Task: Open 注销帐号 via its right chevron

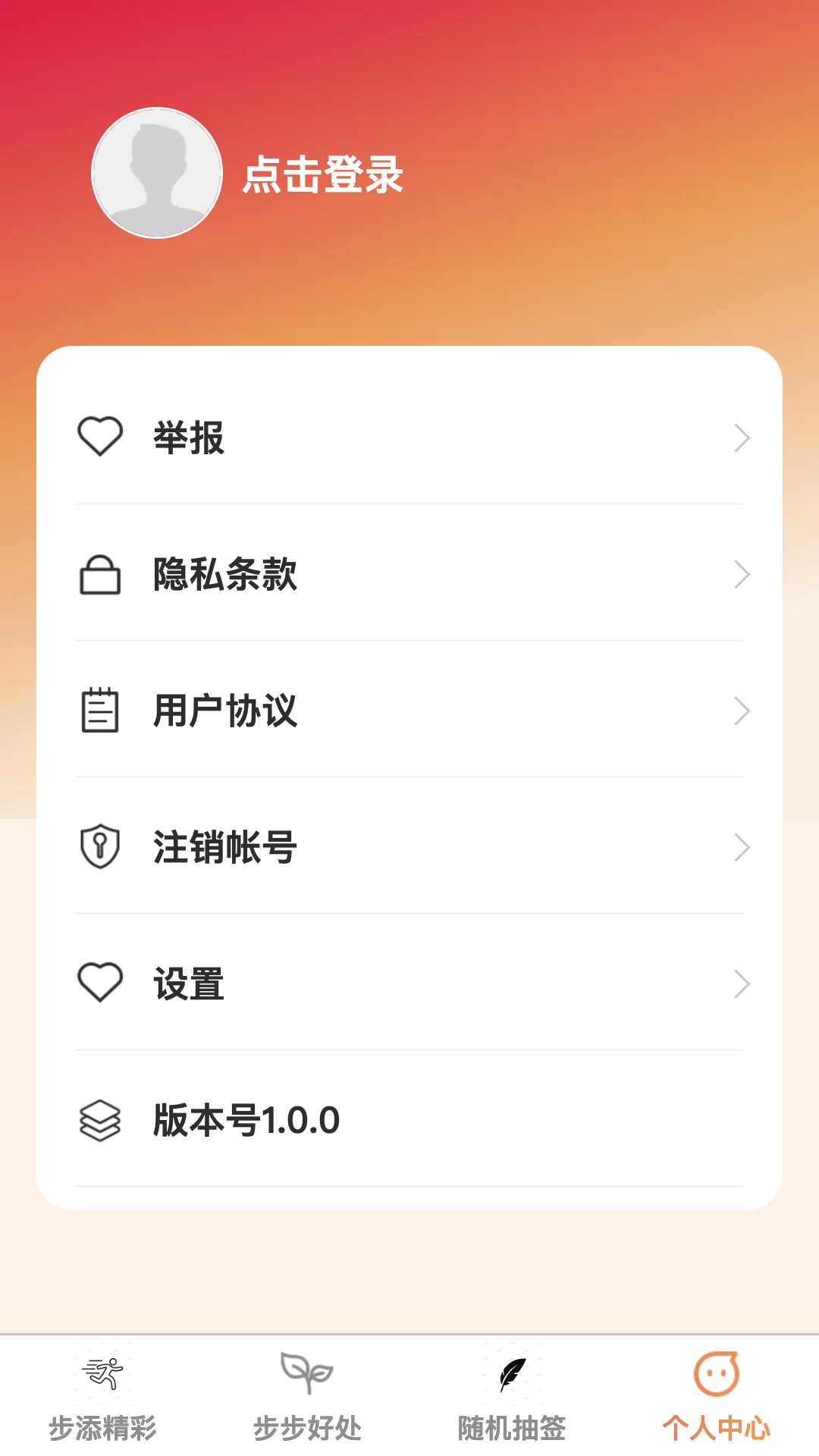Action: (741, 848)
